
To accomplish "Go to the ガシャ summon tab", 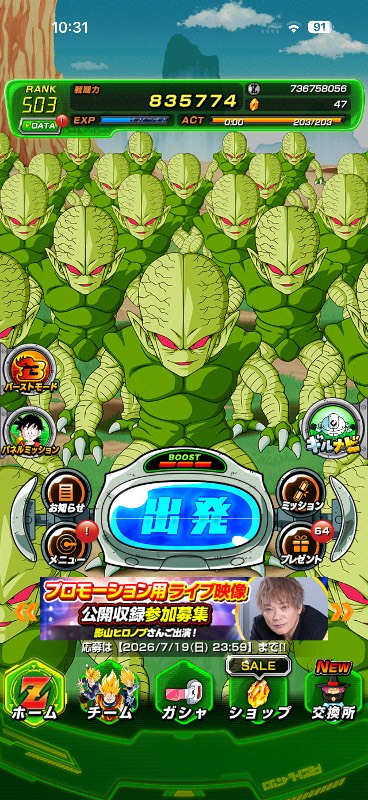I will pos(184,695).
